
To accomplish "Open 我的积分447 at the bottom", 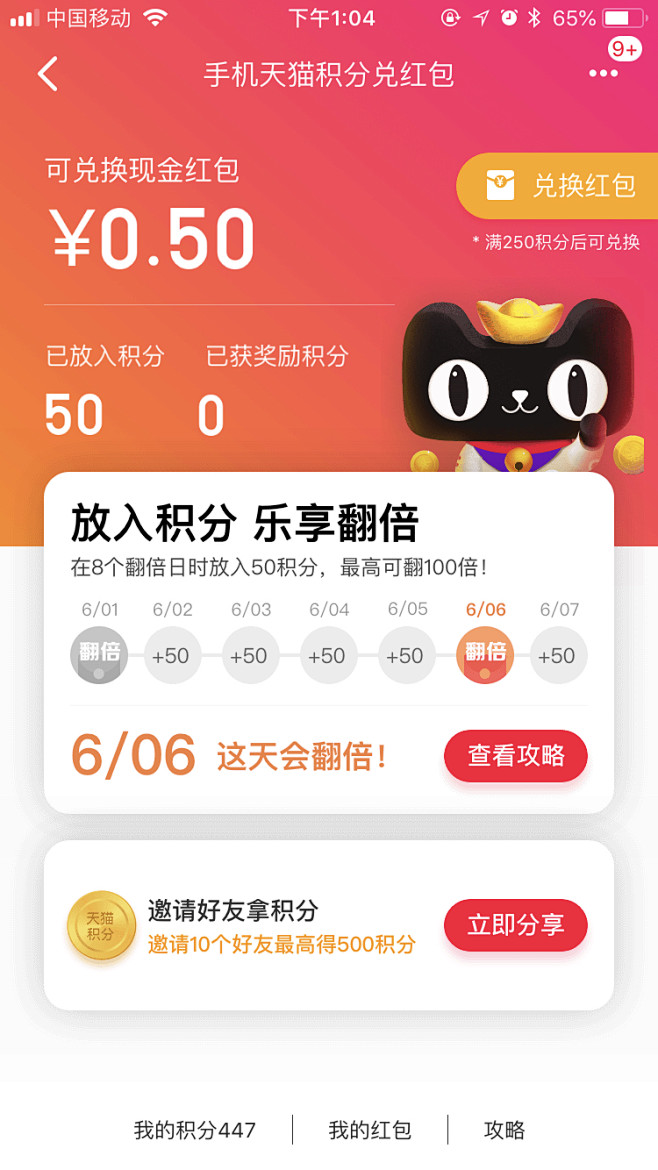I will click(195, 1130).
